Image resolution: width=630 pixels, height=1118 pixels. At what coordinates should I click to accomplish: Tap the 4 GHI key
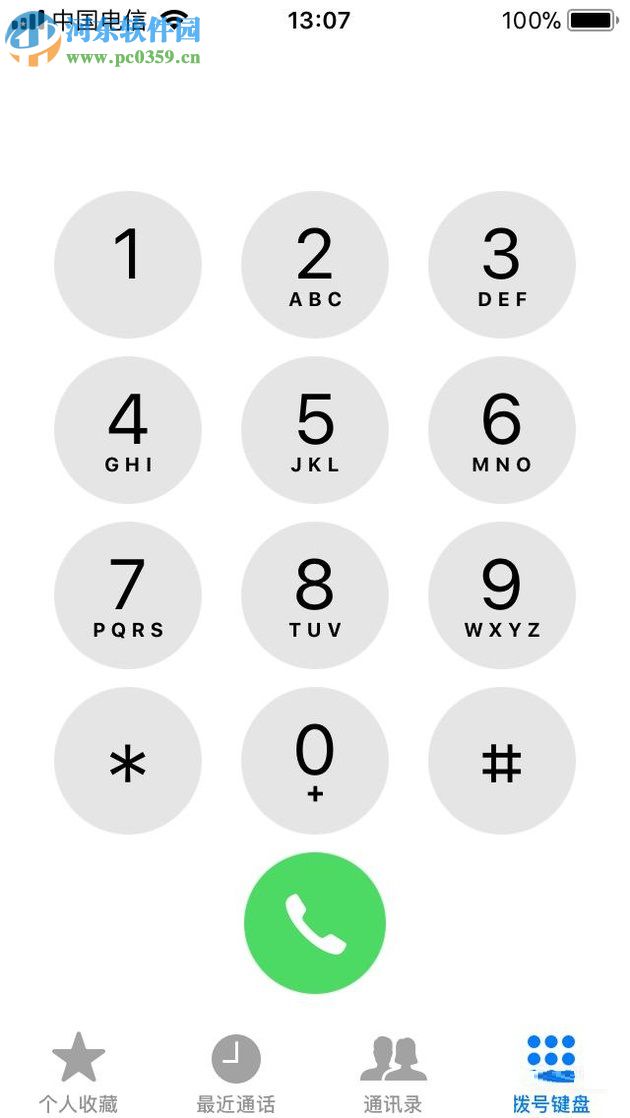[x=128, y=430]
